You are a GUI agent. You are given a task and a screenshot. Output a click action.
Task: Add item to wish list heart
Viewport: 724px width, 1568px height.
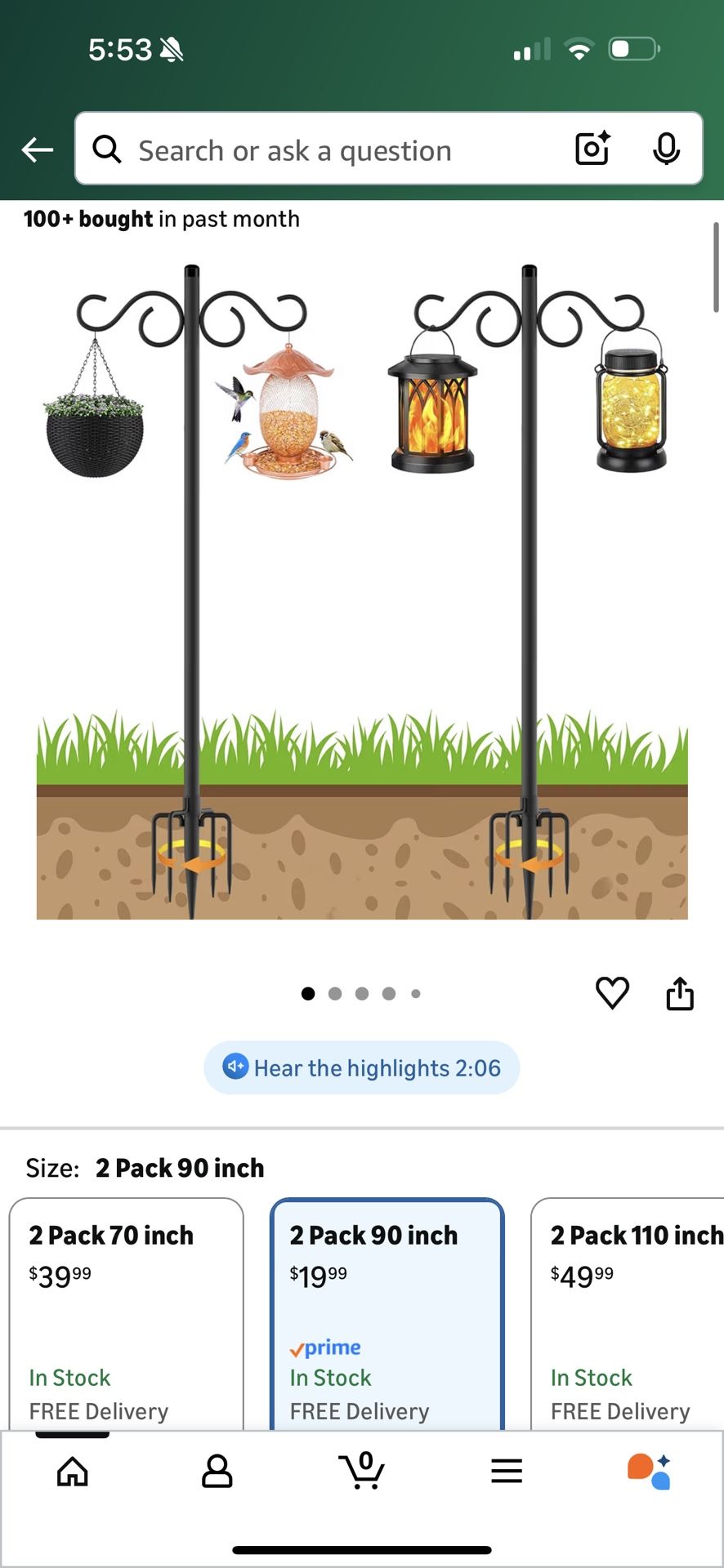click(612, 993)
